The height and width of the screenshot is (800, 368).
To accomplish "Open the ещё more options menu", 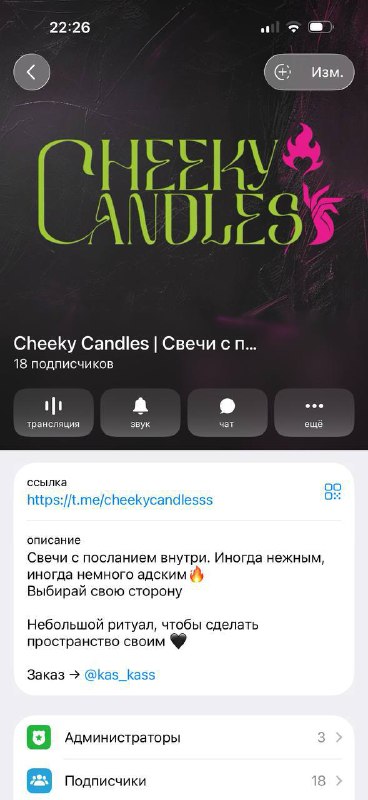I will pos(314,413).
